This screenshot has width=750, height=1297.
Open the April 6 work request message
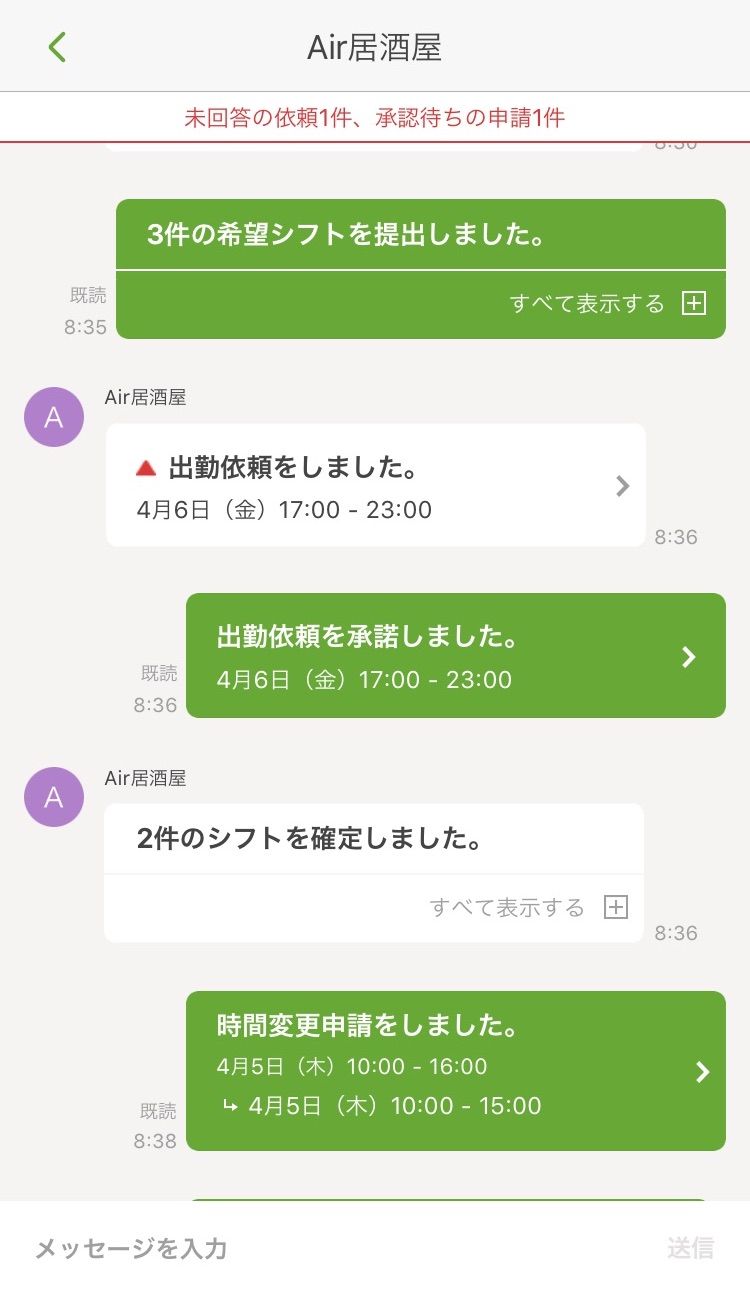(x=375, y=486)
